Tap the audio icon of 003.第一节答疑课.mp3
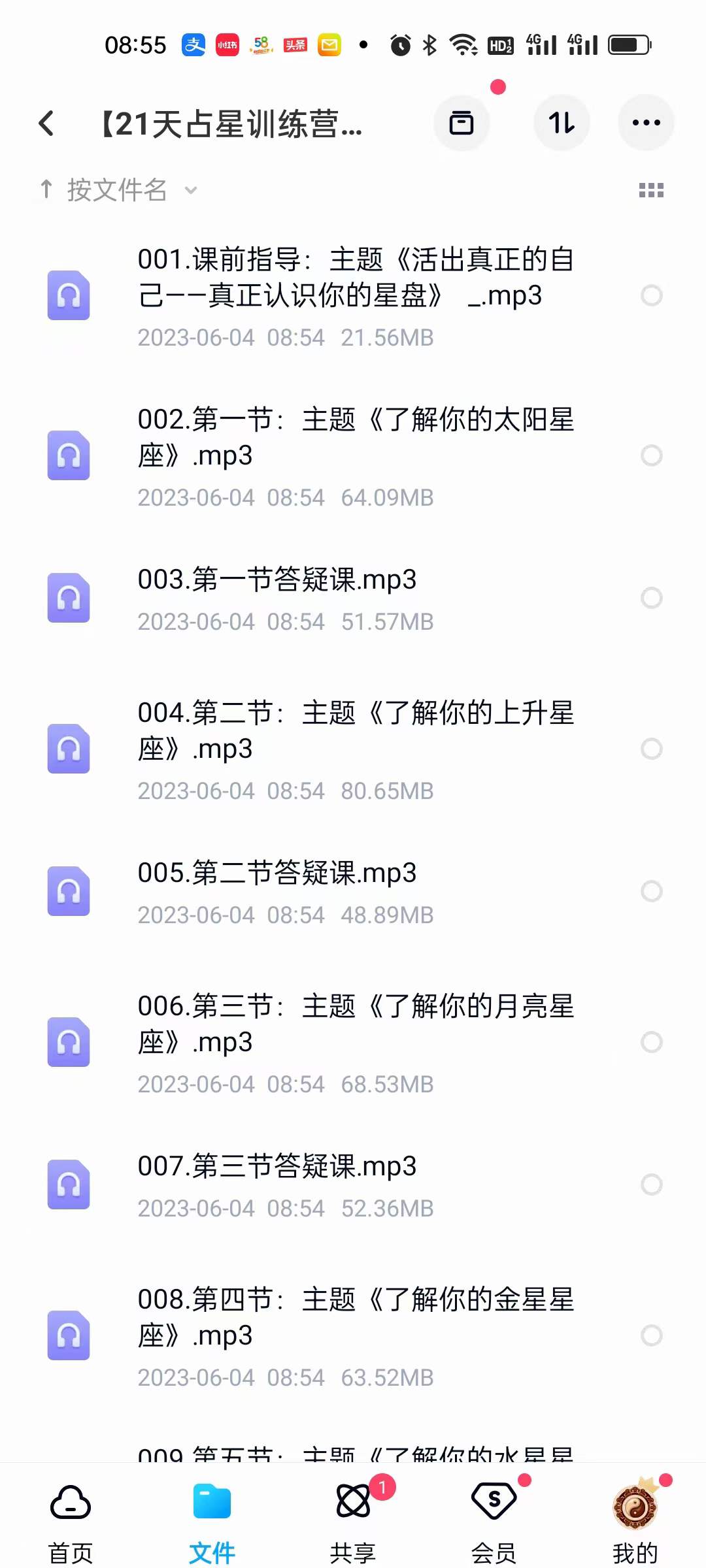This screenshot has height=1568, width=706. point(68,596)
